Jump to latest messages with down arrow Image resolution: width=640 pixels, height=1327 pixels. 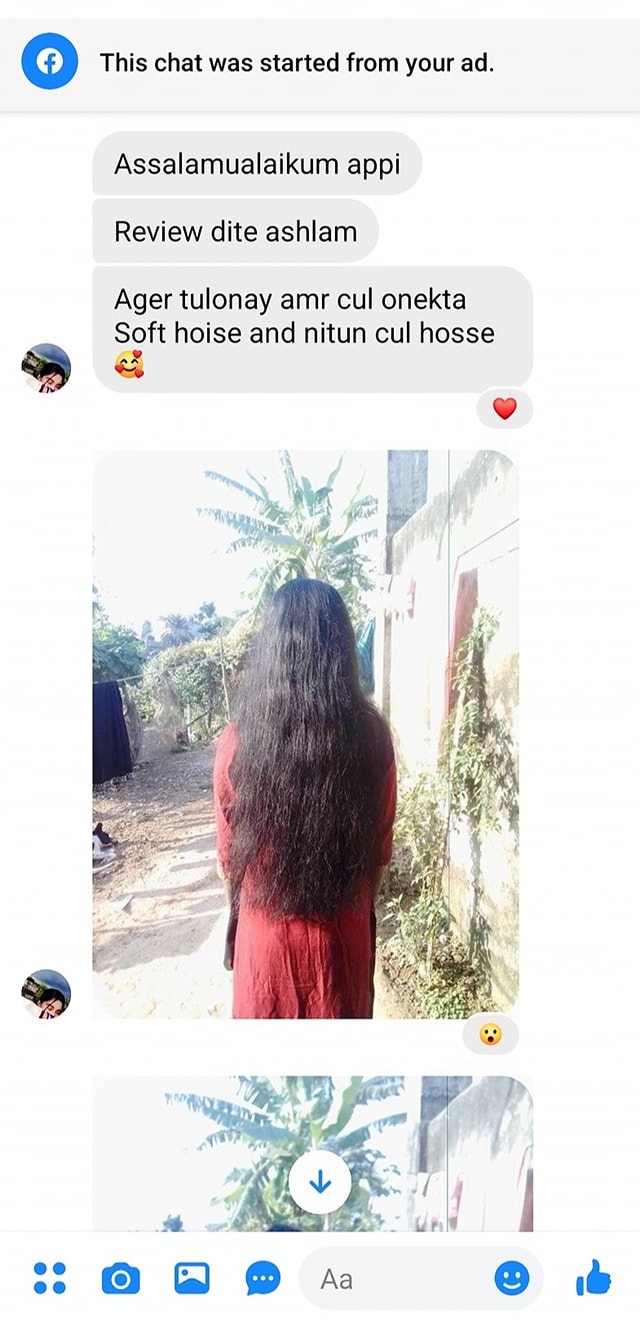[x=320, y=1183]
